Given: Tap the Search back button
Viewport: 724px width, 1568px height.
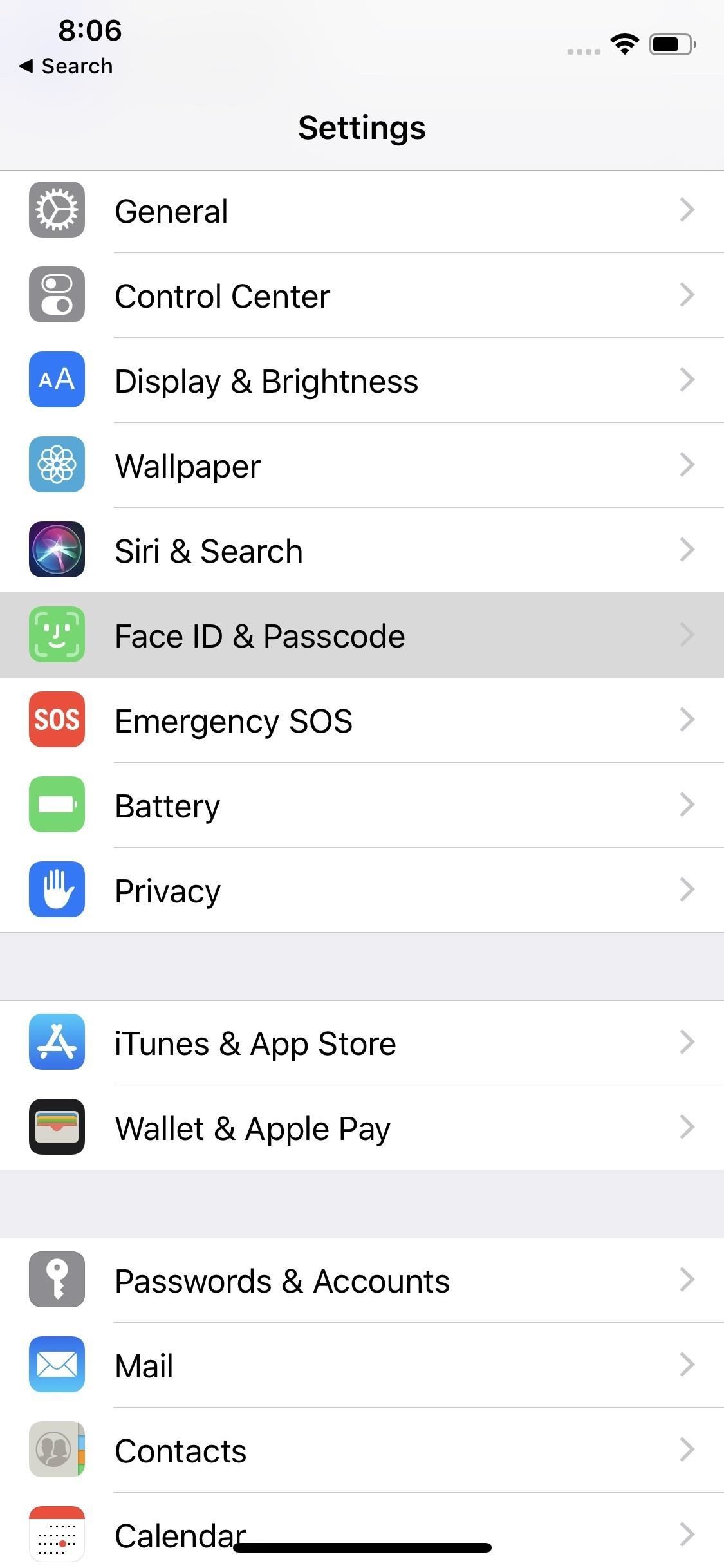Looking at the screenshot, I should pos(66,65).
